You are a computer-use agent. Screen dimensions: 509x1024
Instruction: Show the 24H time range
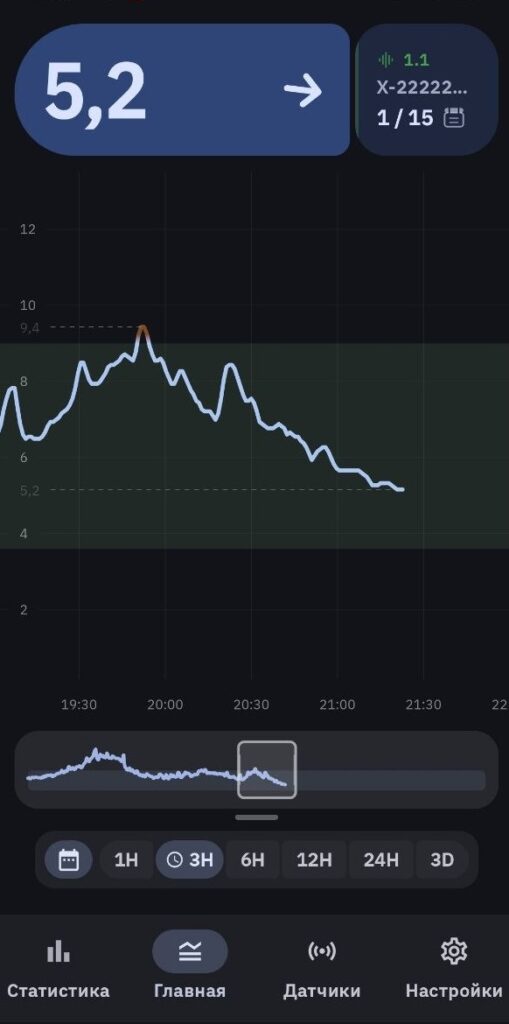point(381,859)
